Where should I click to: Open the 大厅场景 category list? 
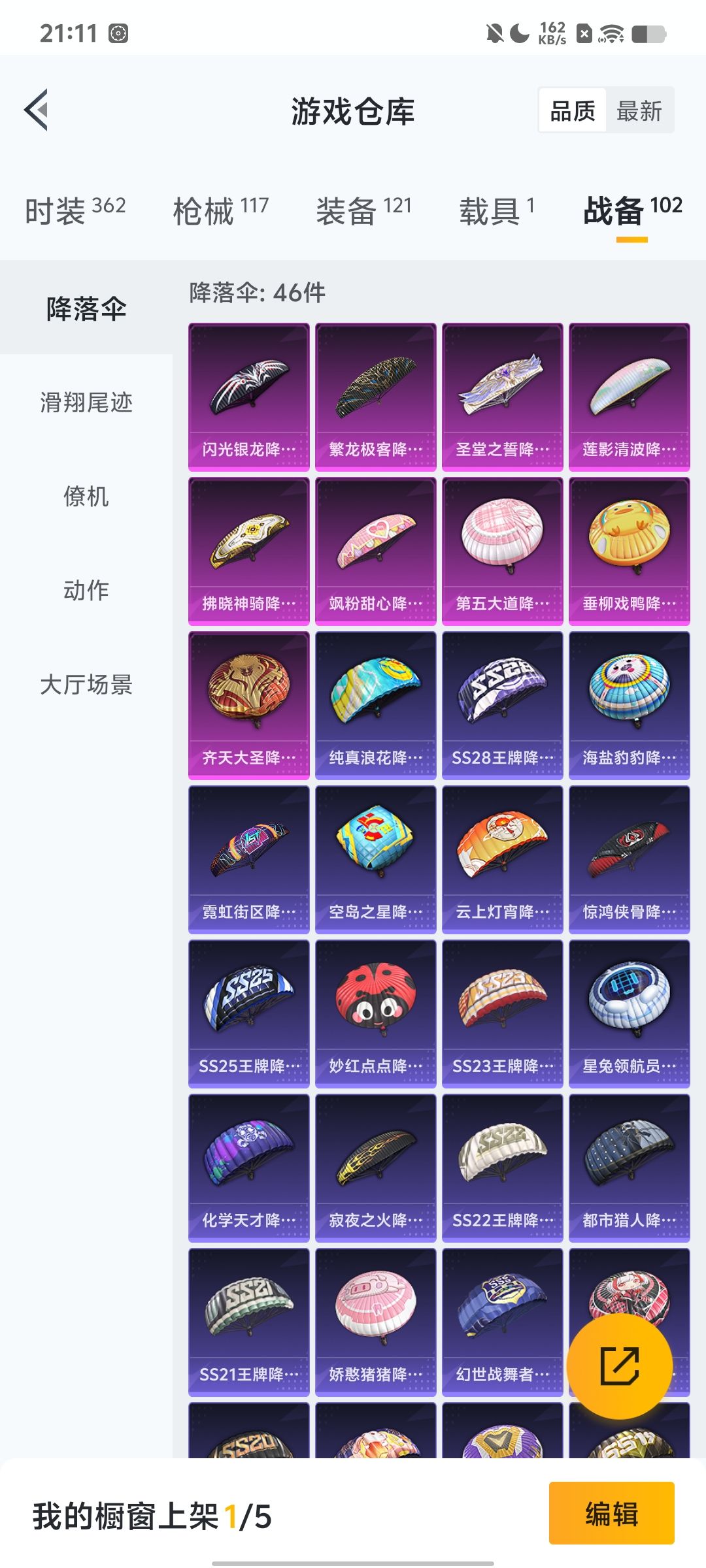[x=85, y=686]
